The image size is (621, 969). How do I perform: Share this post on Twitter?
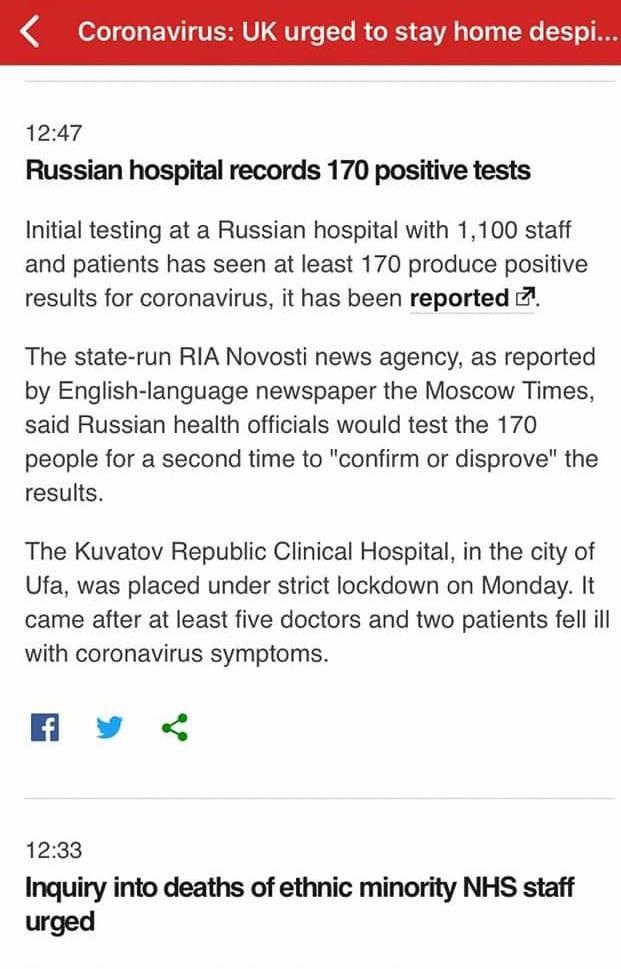click(110, 728)
